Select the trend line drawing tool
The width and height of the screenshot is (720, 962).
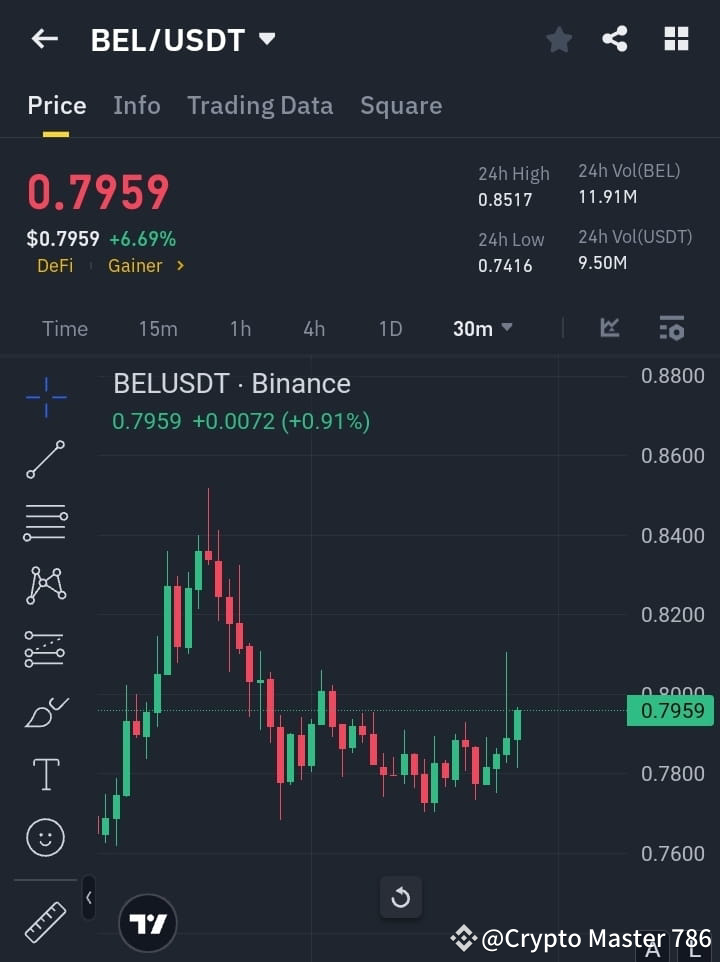(x=45, y=460)
